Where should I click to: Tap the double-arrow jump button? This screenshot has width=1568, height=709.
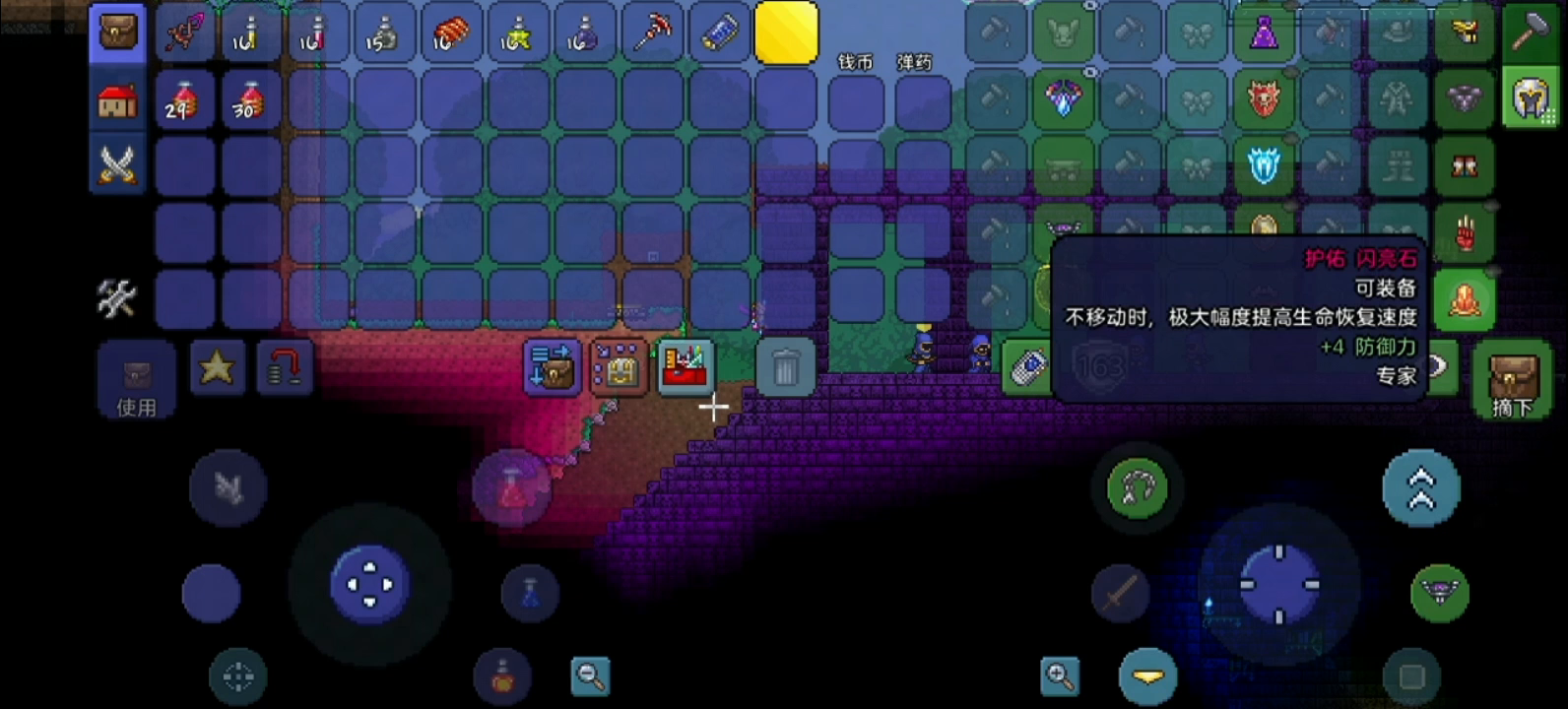pyautogui.click(x=1420, y=488)
